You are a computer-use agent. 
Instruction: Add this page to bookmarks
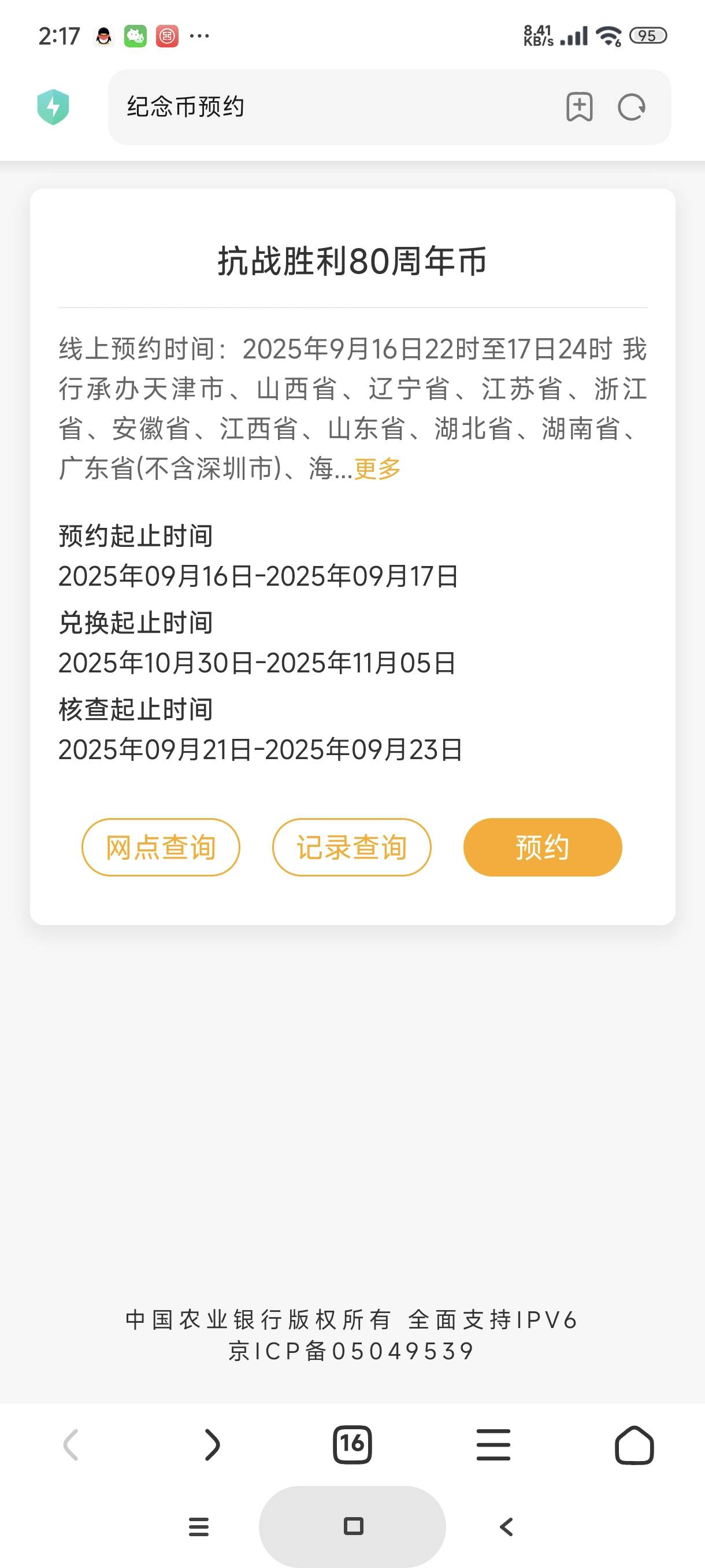[x=579, y=107]
